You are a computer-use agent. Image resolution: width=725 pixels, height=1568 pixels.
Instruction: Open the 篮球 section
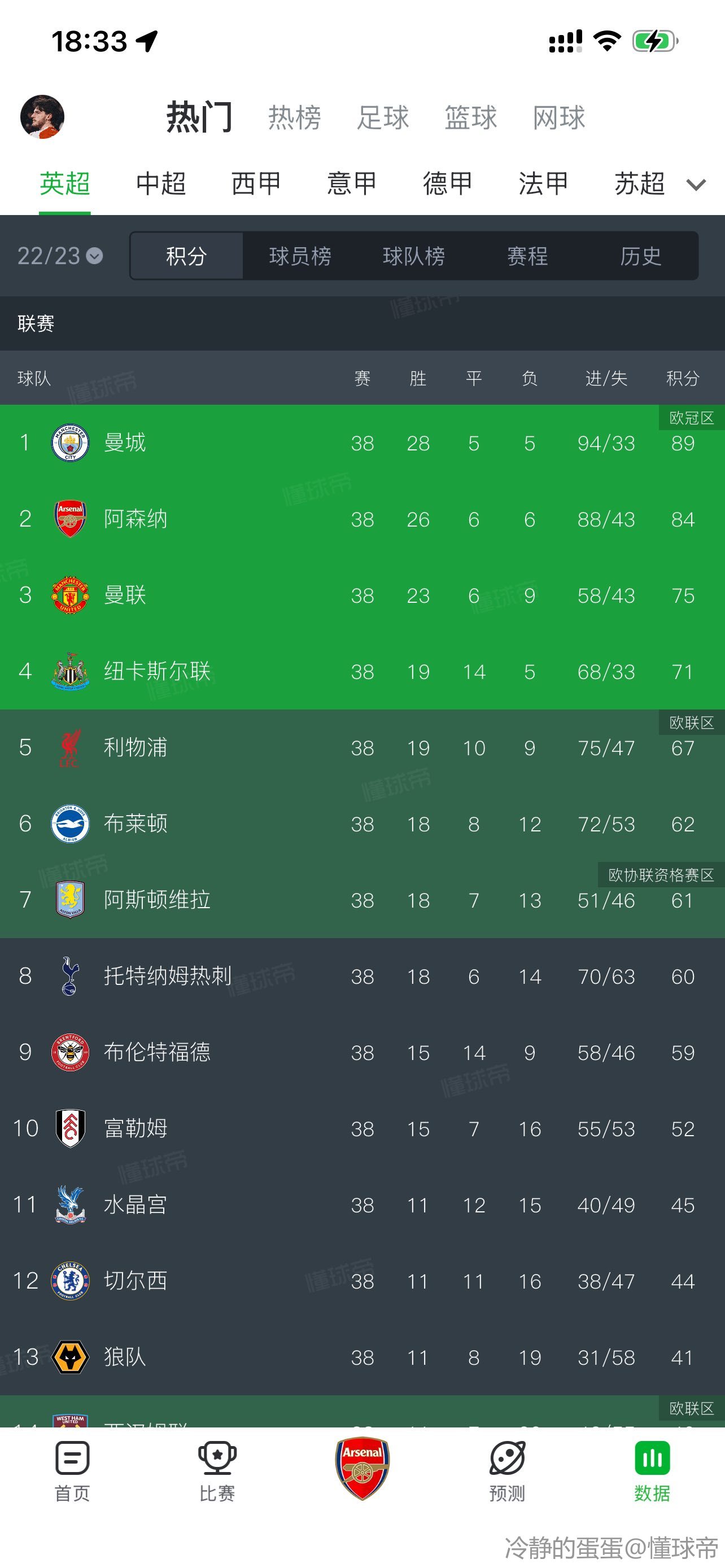tap(470, 117)
